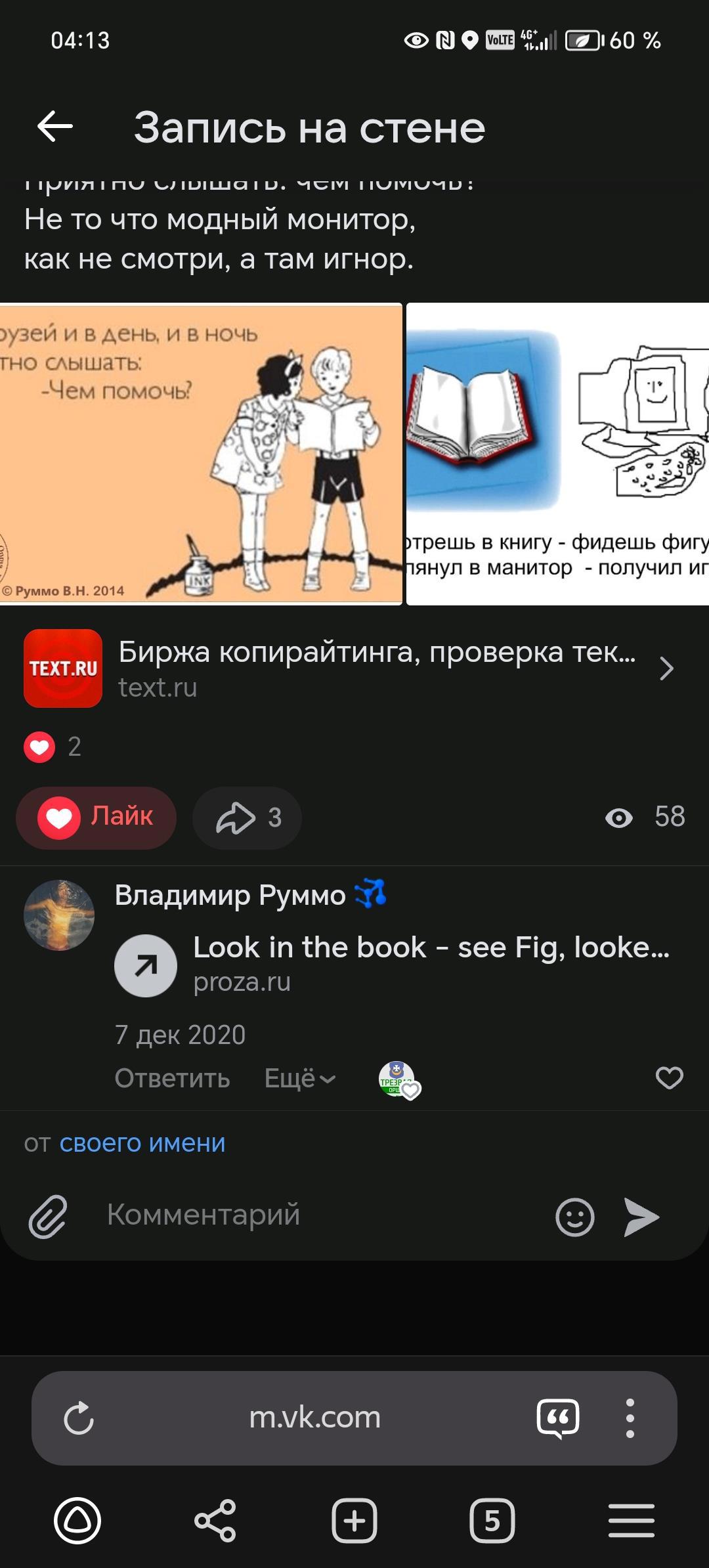
Task: Share the post with the repost arrow
Action: [247, 817]
